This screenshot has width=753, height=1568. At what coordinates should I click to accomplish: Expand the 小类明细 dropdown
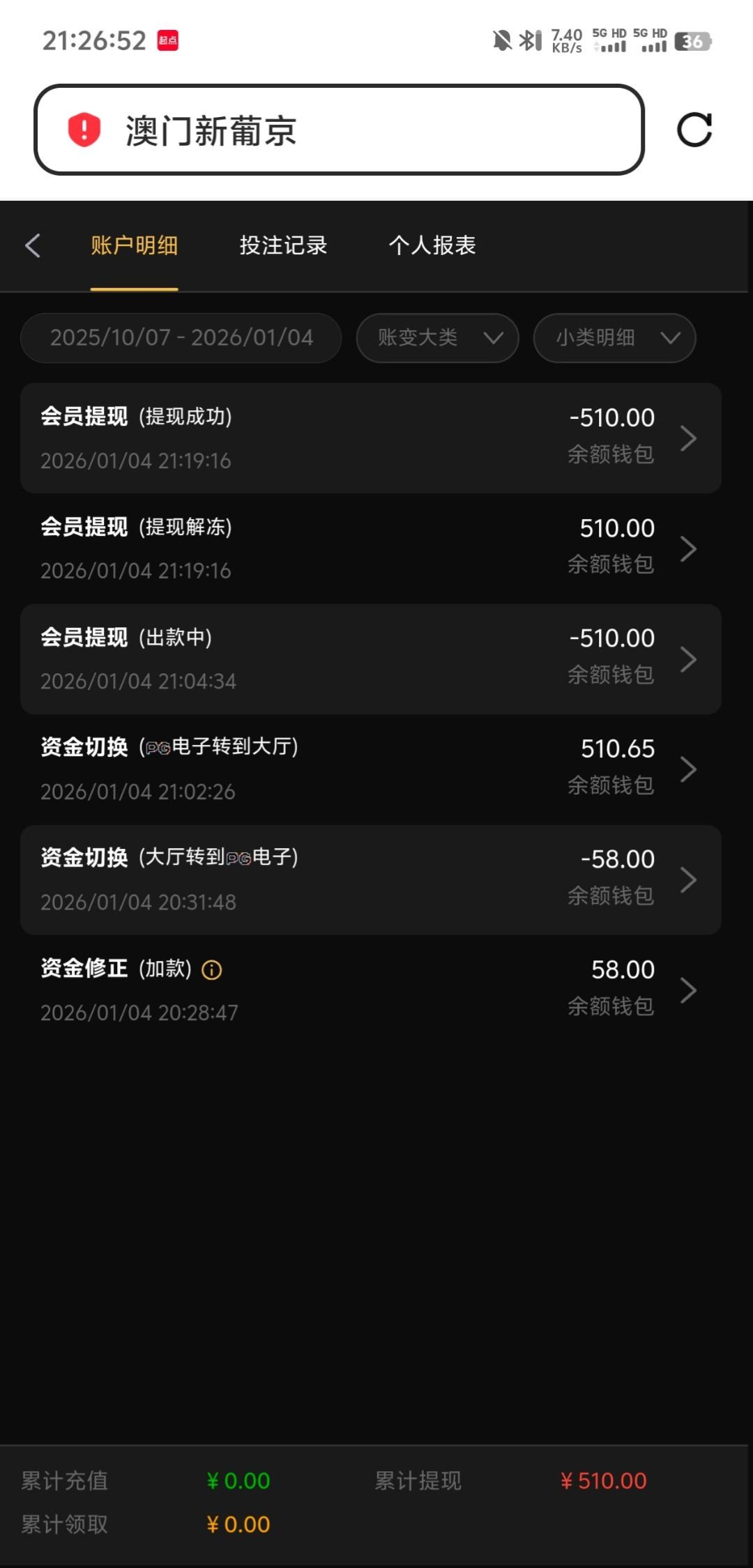(615, 338)
